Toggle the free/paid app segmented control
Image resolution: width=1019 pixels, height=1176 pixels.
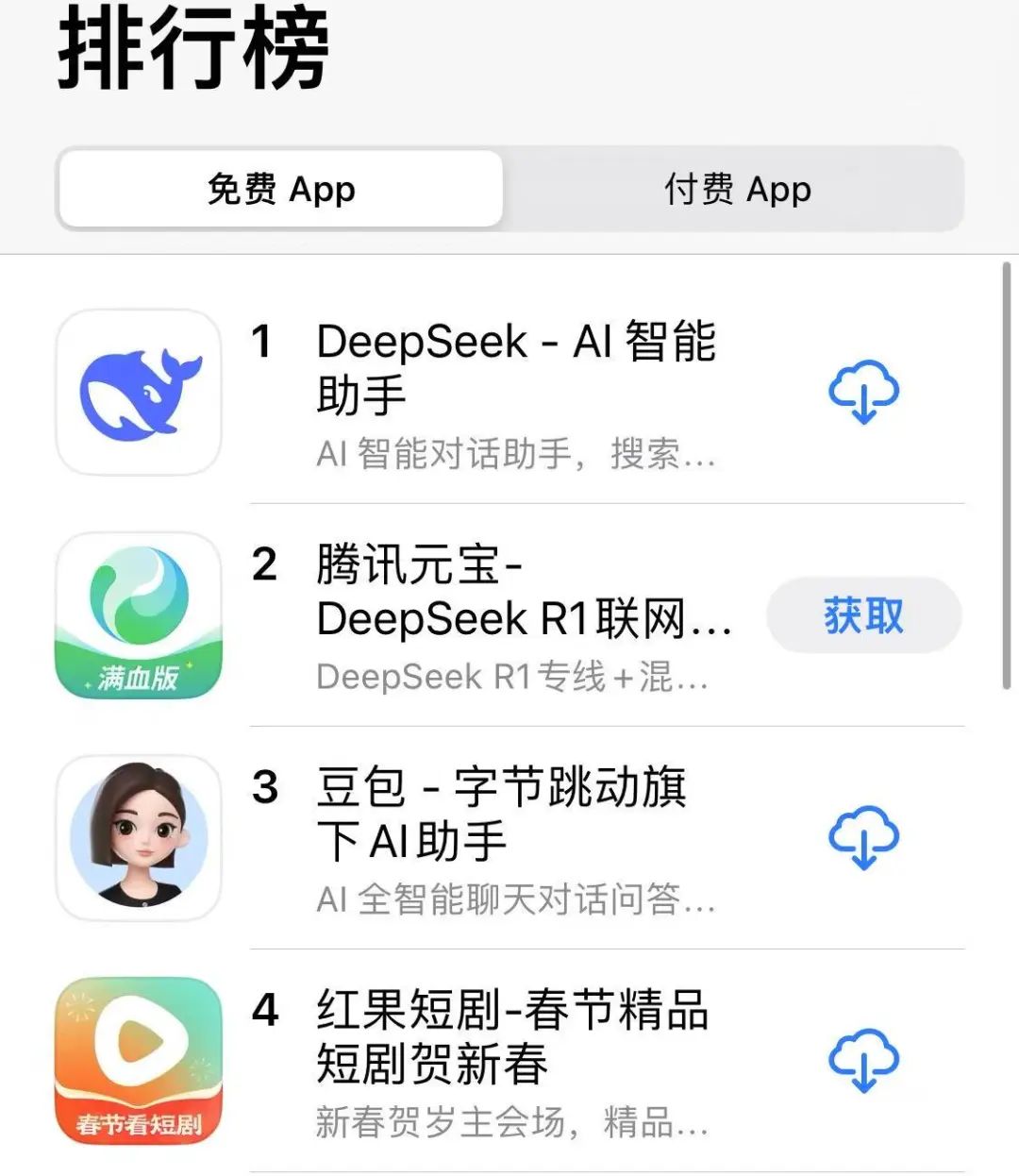point(509,189)
